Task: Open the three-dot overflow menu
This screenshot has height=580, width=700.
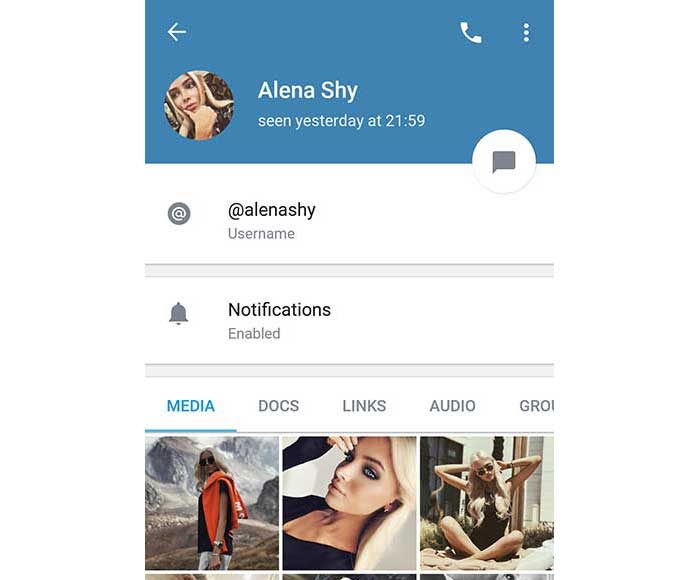Action: 526,32
